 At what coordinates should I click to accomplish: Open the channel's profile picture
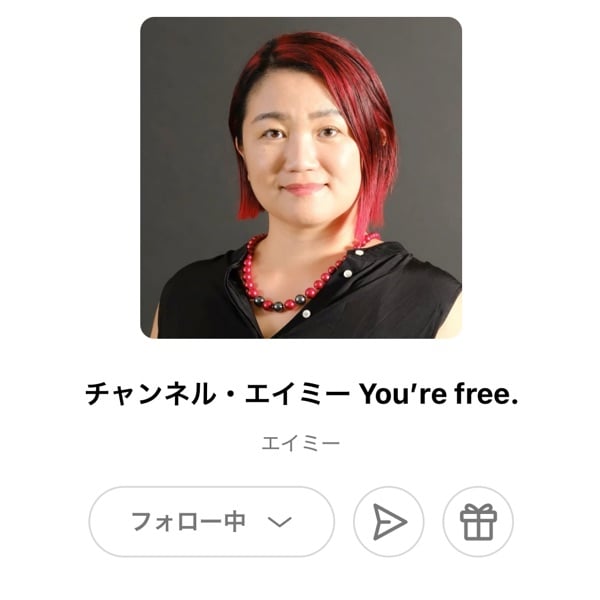pyautogui.click(x=300, y=177)
